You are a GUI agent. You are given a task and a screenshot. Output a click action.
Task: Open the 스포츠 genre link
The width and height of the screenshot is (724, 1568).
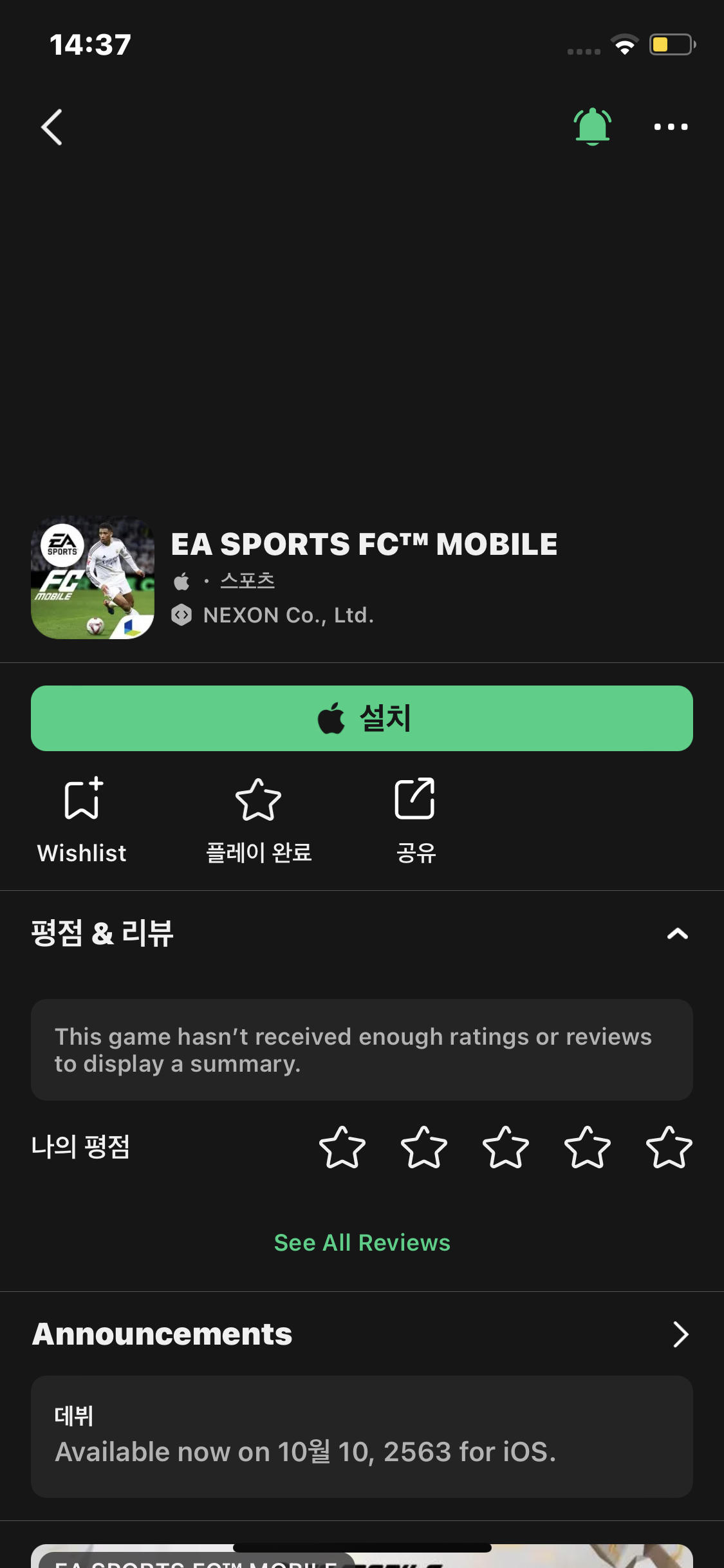(x=248, y=581)
